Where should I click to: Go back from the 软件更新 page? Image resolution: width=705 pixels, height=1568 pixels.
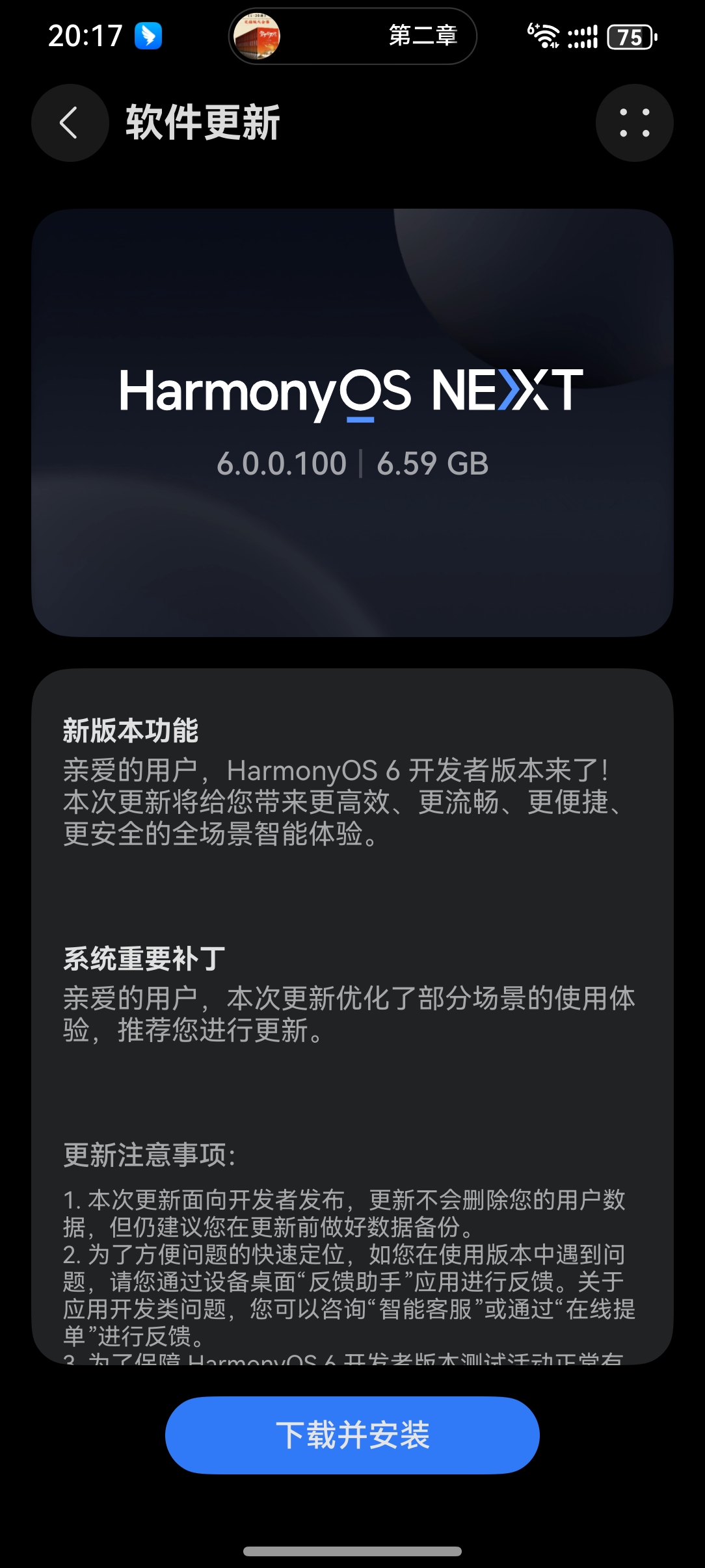point(70,123)
